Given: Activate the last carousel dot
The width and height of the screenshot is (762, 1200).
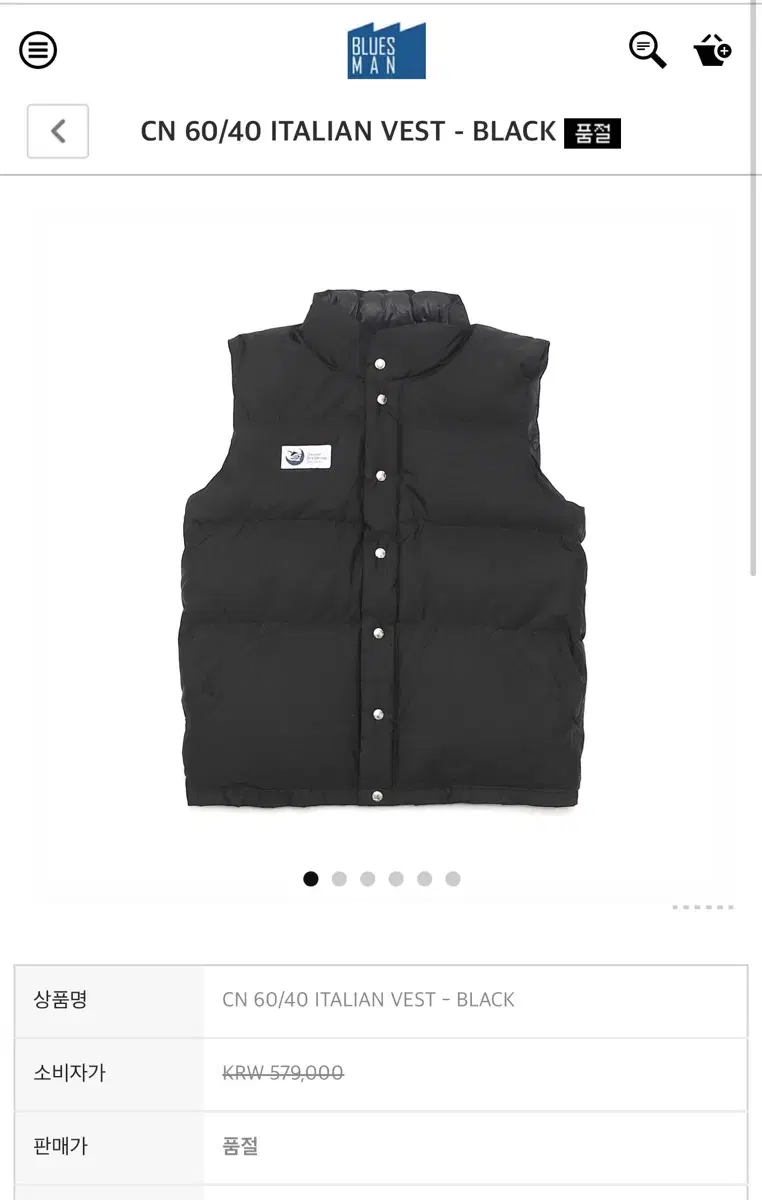Looking at the screenshot, I should coord(452,879).
